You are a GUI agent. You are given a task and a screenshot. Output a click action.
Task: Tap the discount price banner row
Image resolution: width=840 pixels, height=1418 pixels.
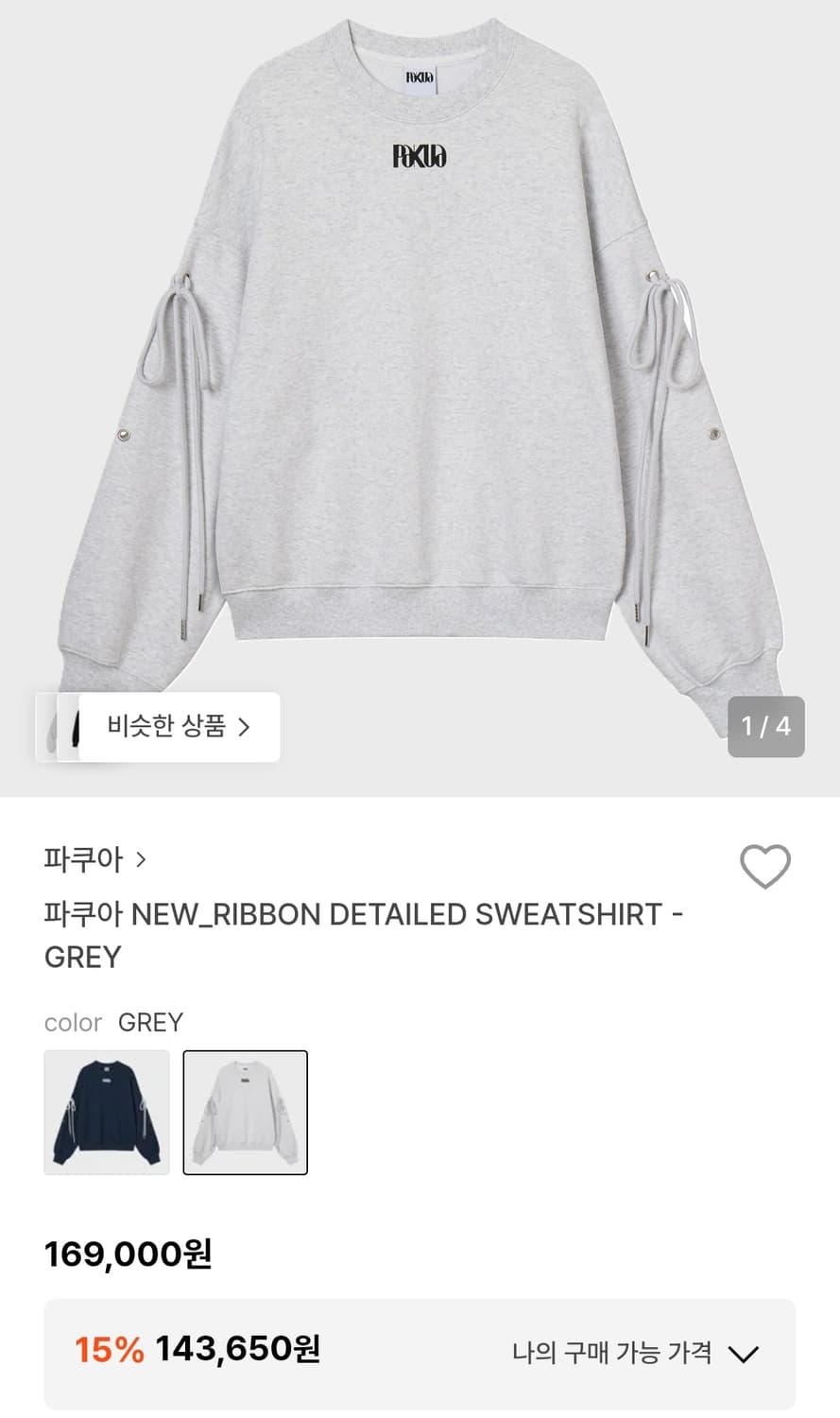420,1352
